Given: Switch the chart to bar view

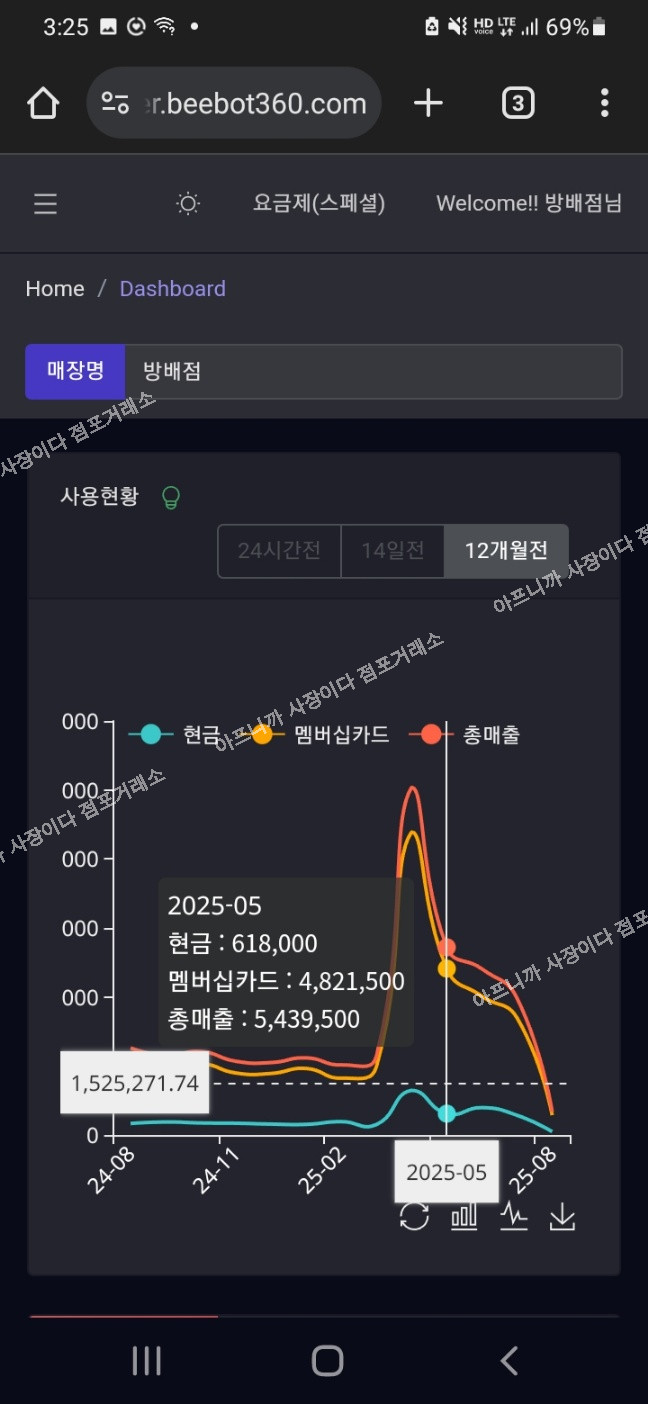Looking at the screenshot, I should (464, 1216).
